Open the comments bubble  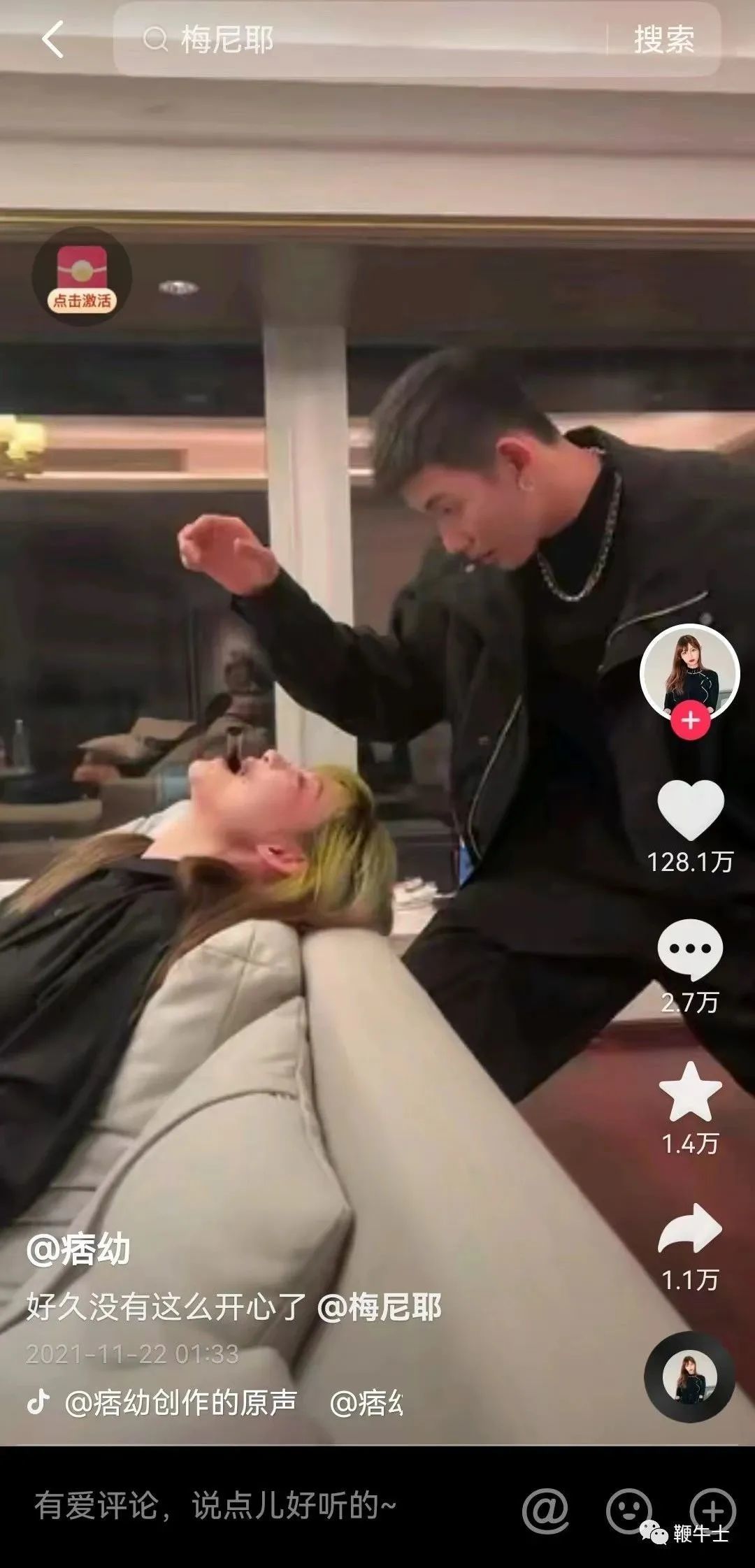[x=690, y=949]
